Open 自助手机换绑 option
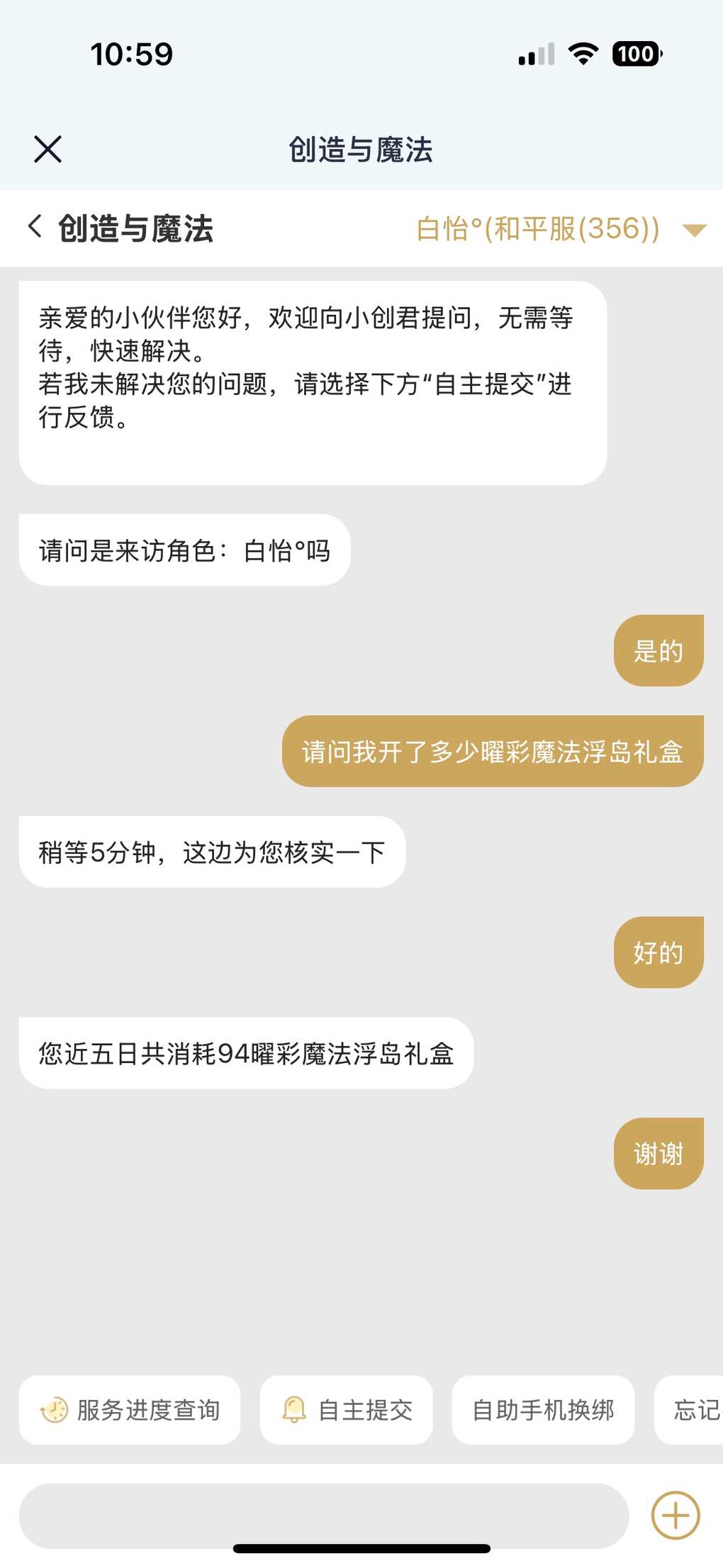 [543, 1410]
